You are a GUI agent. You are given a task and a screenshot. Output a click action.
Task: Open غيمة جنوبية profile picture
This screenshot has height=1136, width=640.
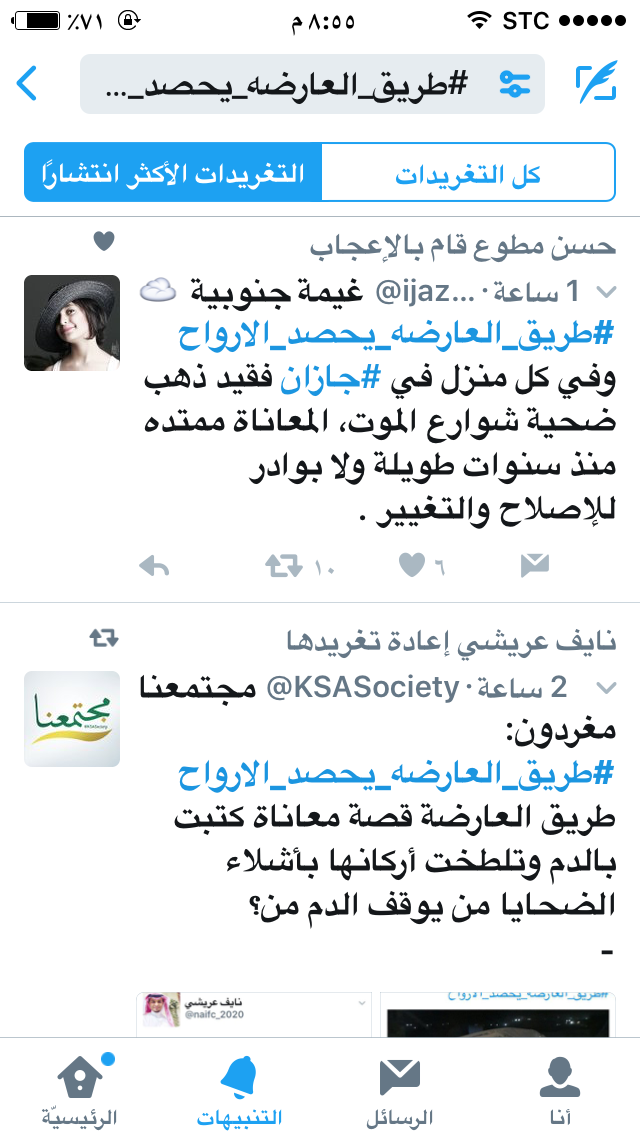point(72,322)
